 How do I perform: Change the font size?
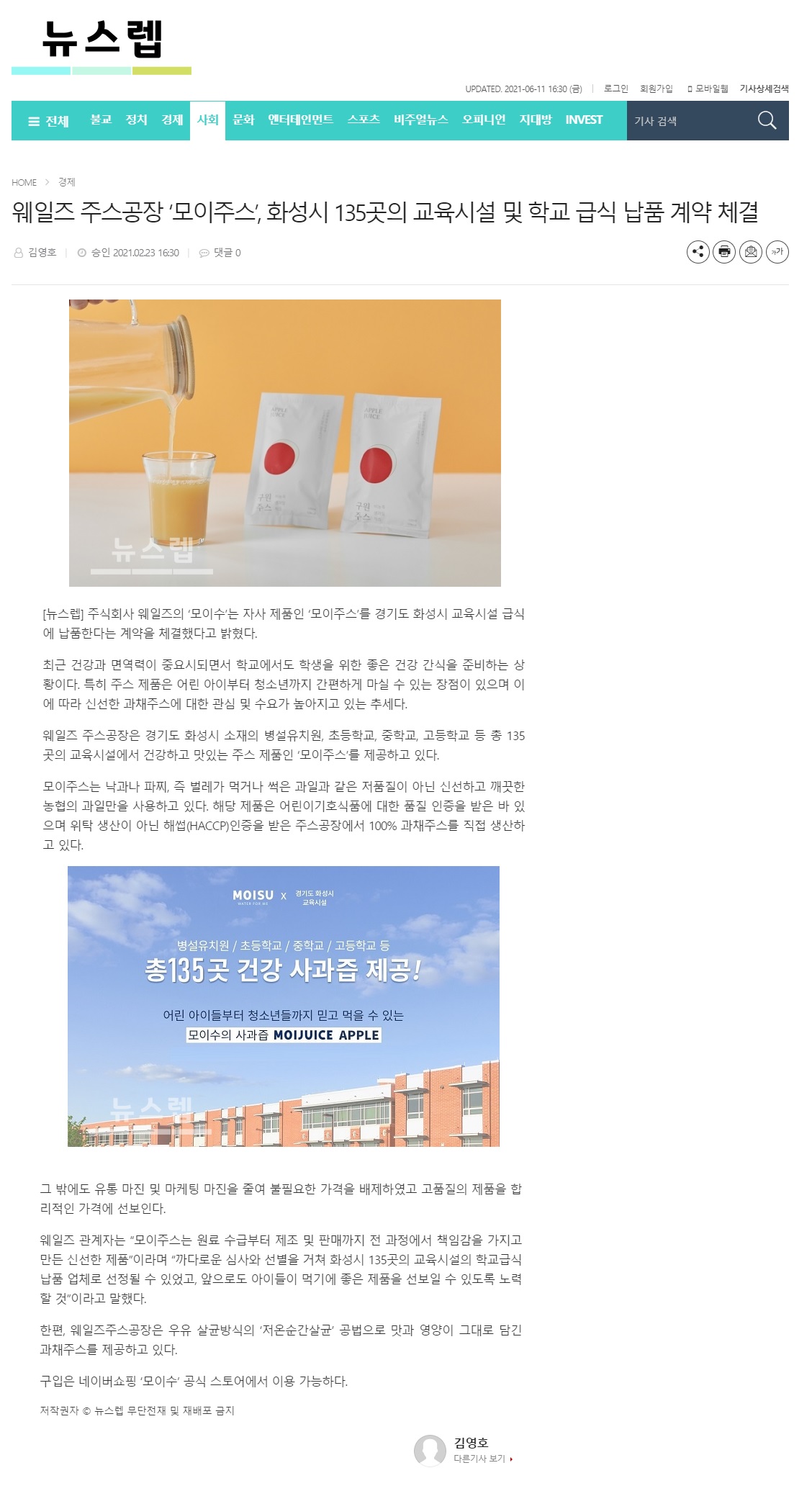[777, 252]
